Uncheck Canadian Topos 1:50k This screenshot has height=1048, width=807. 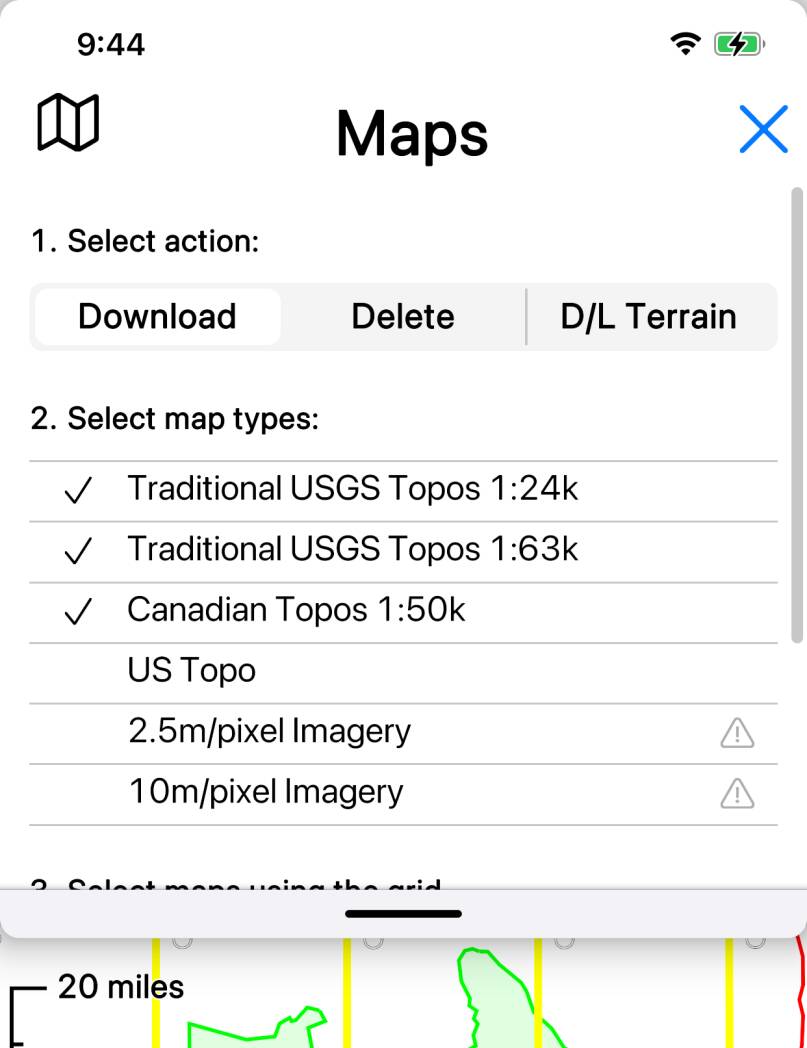click(296, 610)
